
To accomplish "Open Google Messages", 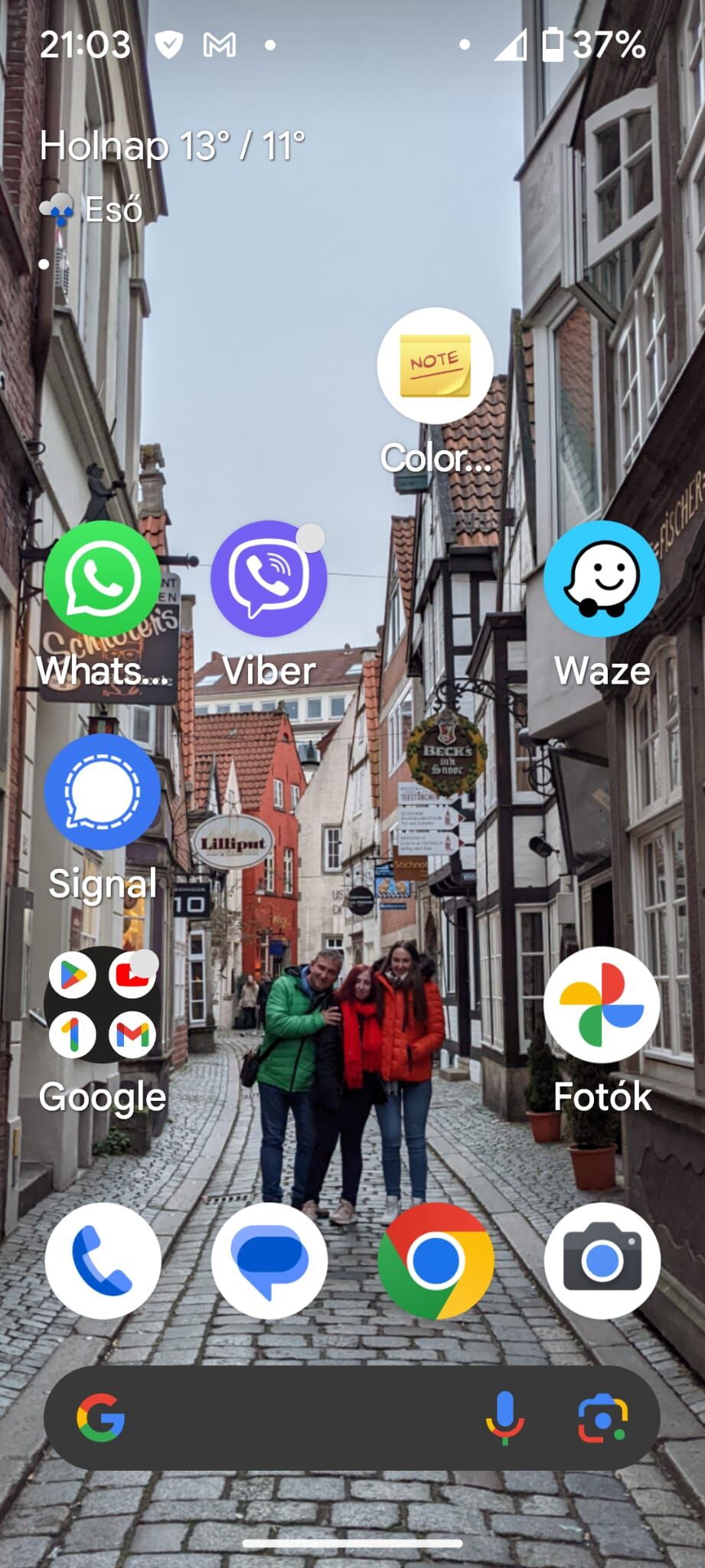I will pos(269,1260).
